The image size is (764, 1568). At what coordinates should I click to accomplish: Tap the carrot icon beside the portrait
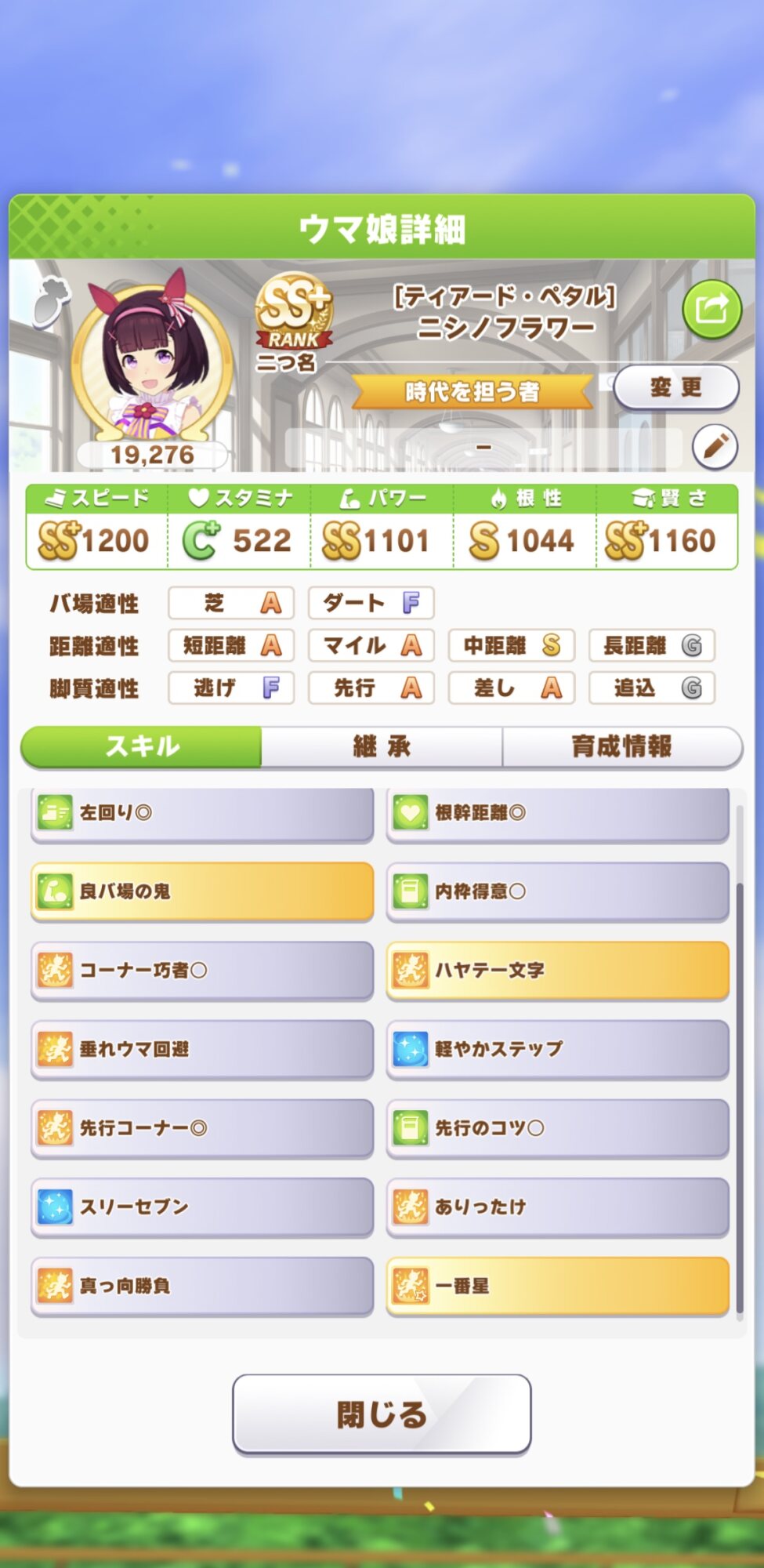[x=52, y=301]
